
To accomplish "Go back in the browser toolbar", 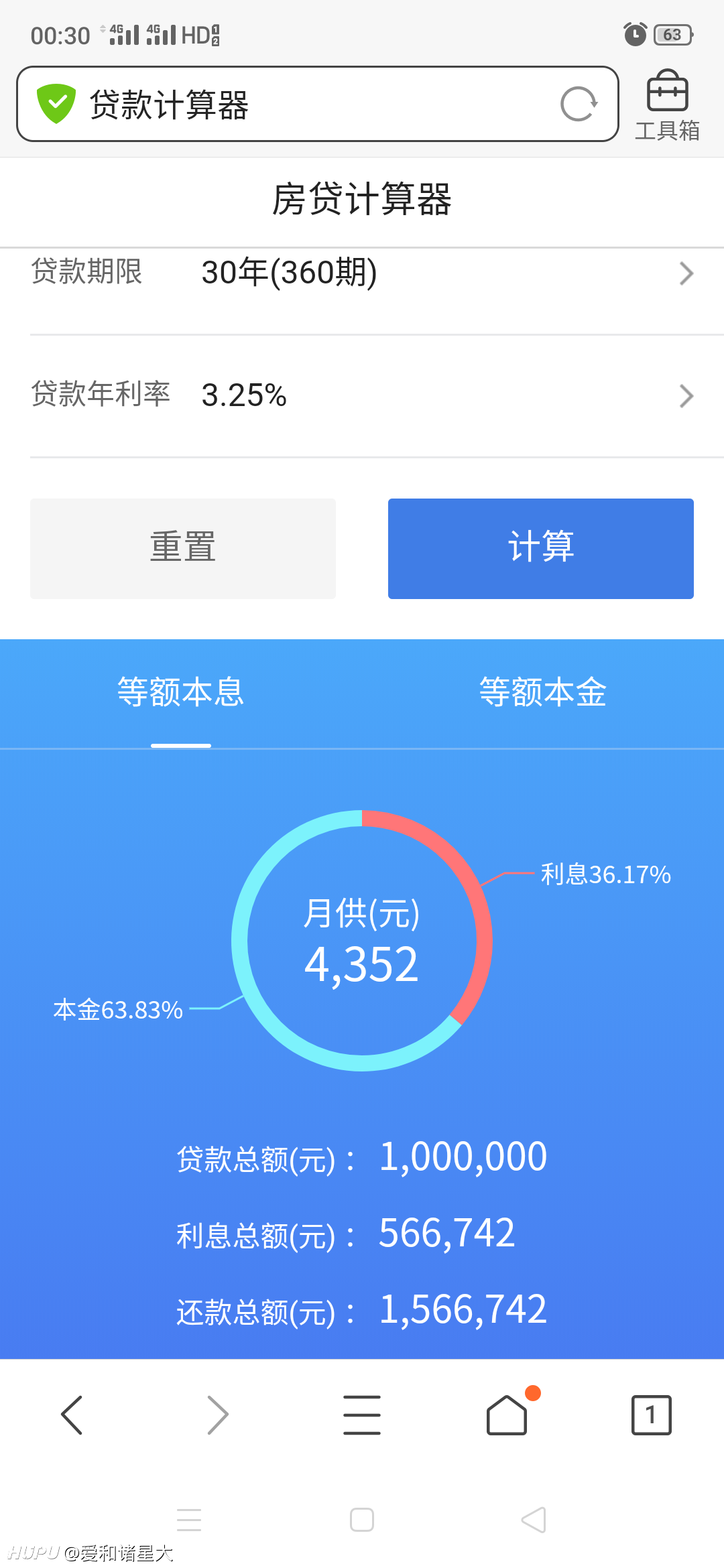I will pos(72,1415).
